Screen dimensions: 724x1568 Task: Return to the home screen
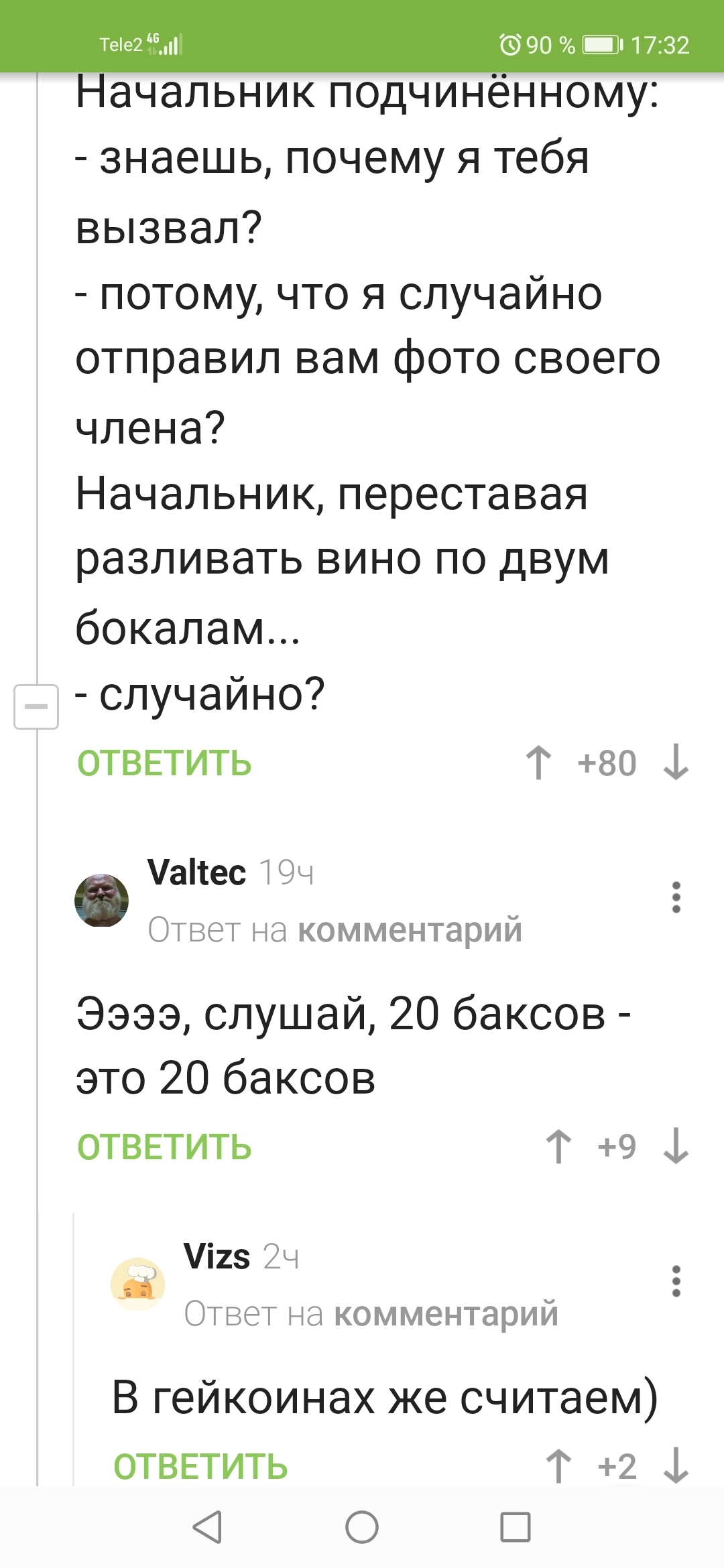point(362,1527)
